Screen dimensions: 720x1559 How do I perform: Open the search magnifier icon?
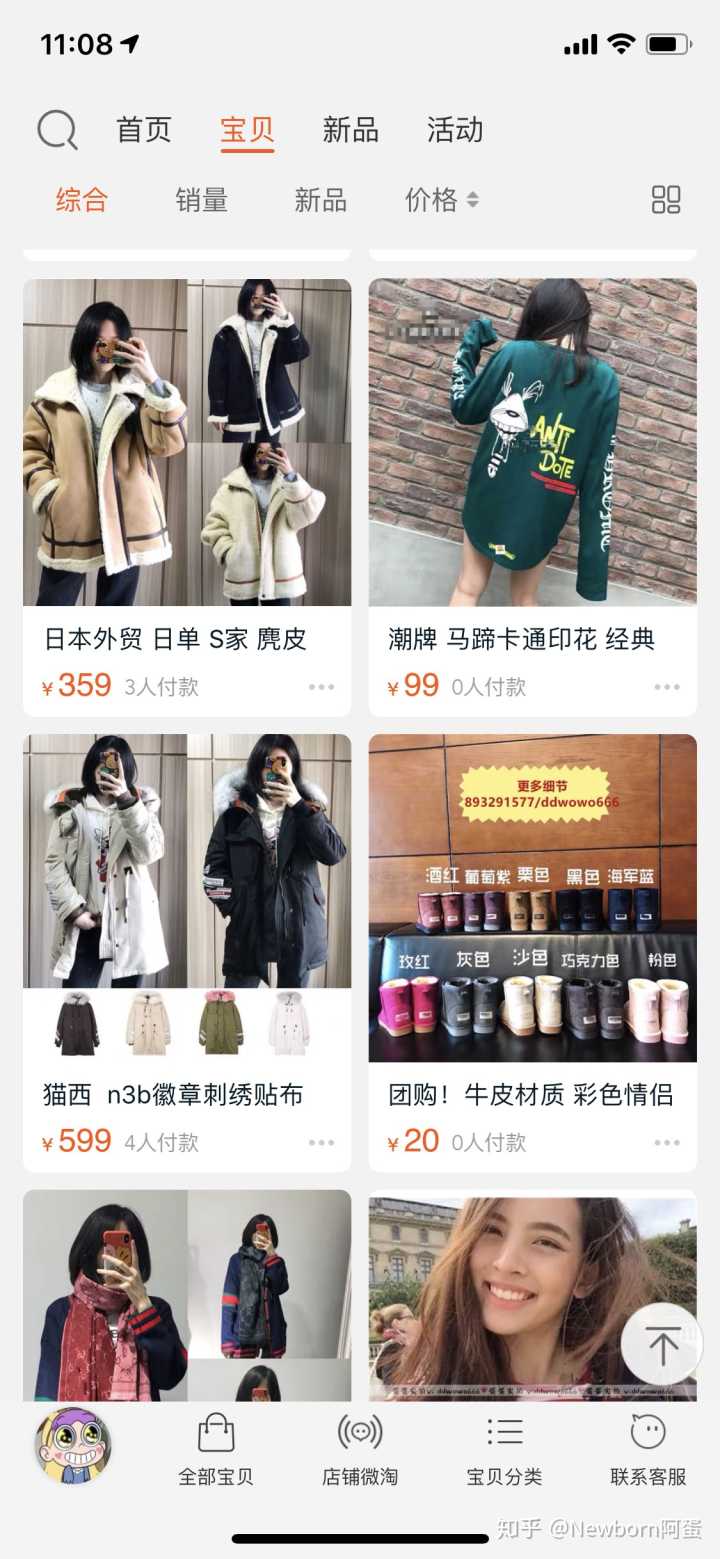[57, 130]
